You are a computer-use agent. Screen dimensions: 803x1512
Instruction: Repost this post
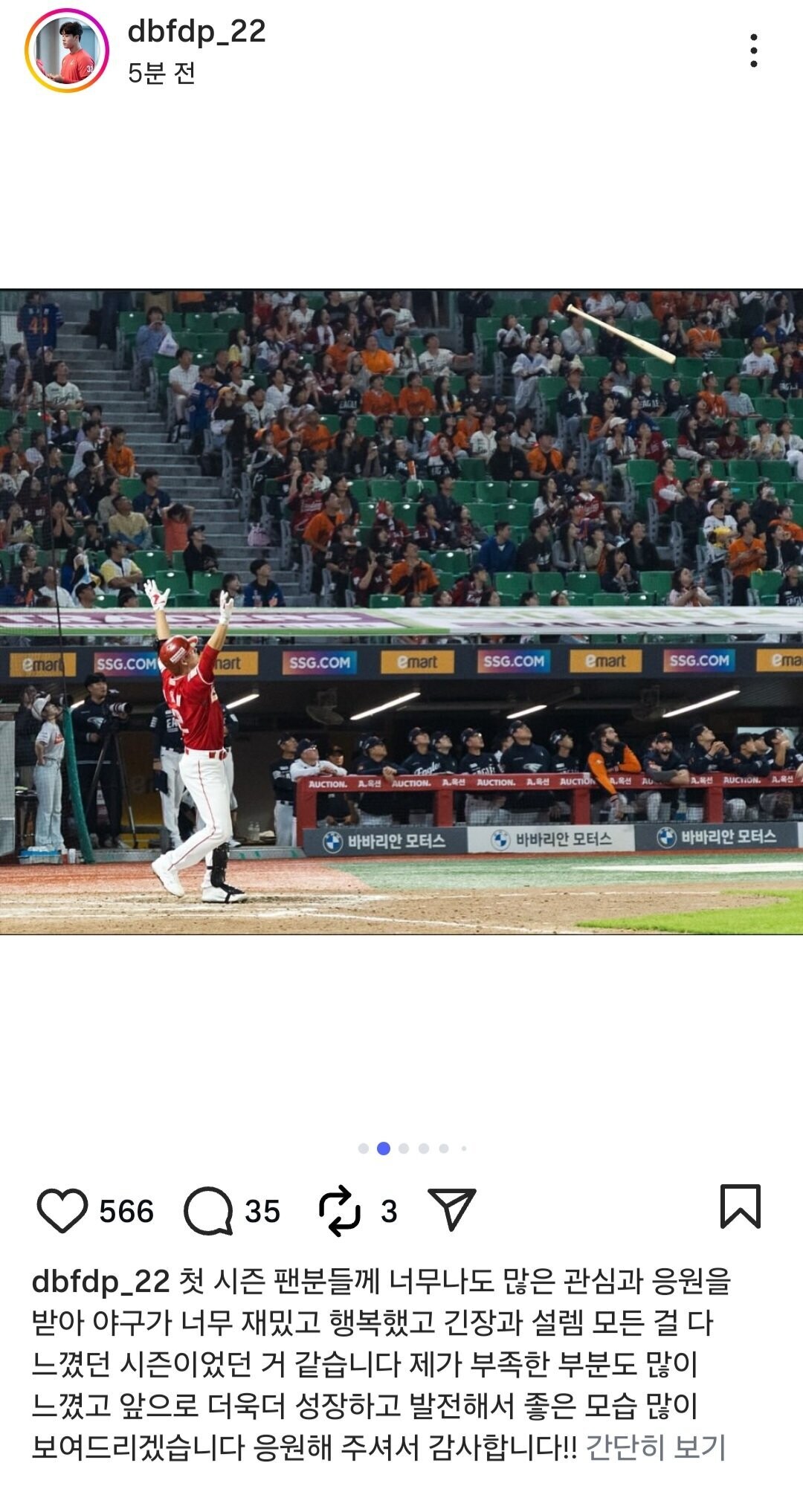(340, 1211)
